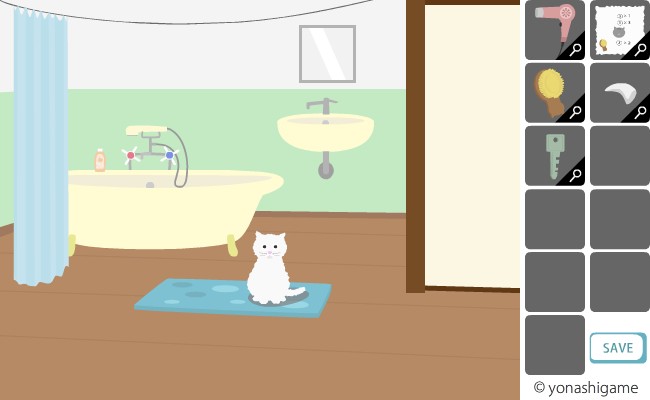Check the orange bottle on the bathtub
The height and width of the screenshot is (400, 650).
[x=100, y=160]
